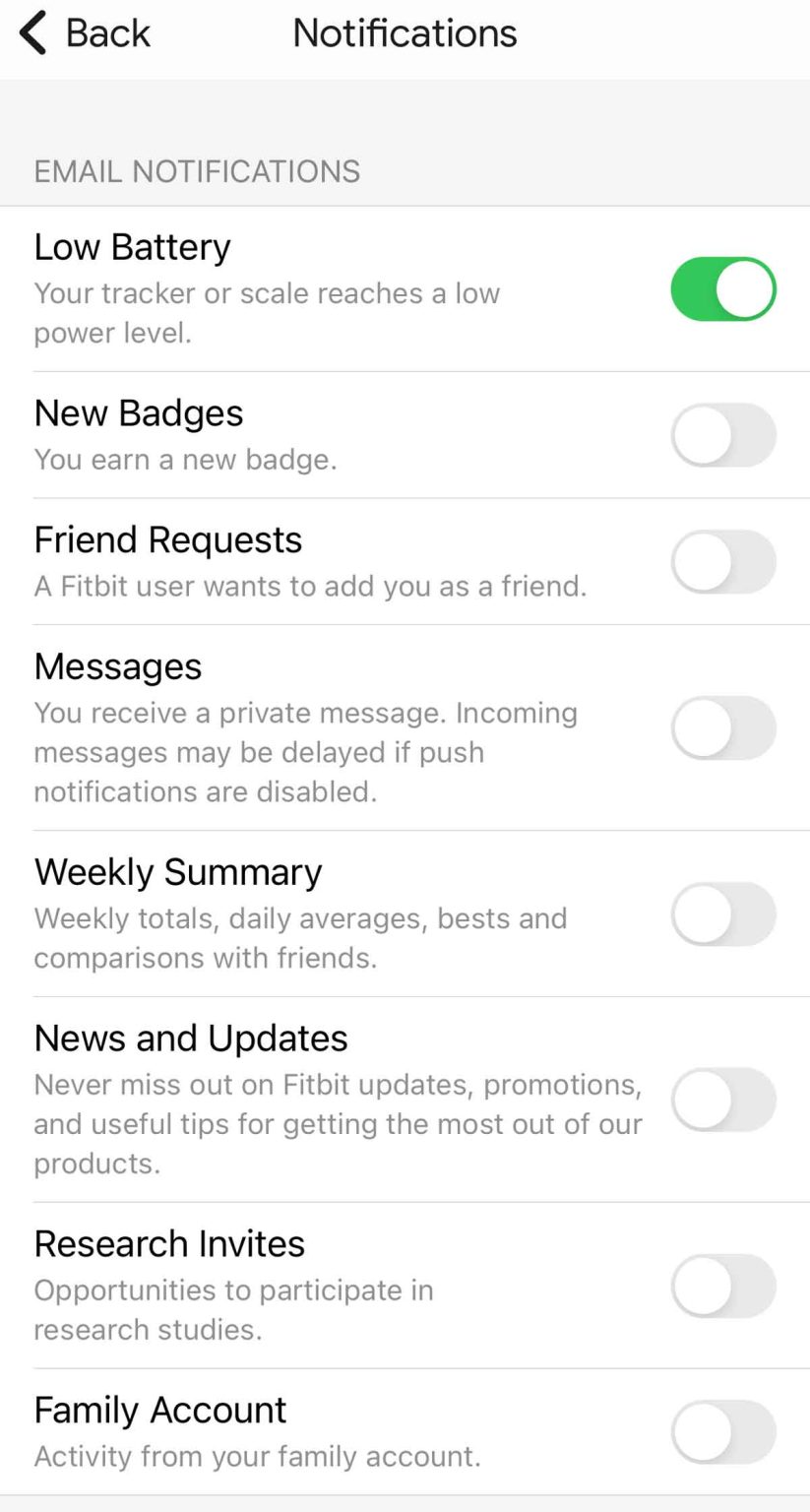Tap the Weekly Summary row text
Screen dimensions: 810x1512
pos(178,871)
